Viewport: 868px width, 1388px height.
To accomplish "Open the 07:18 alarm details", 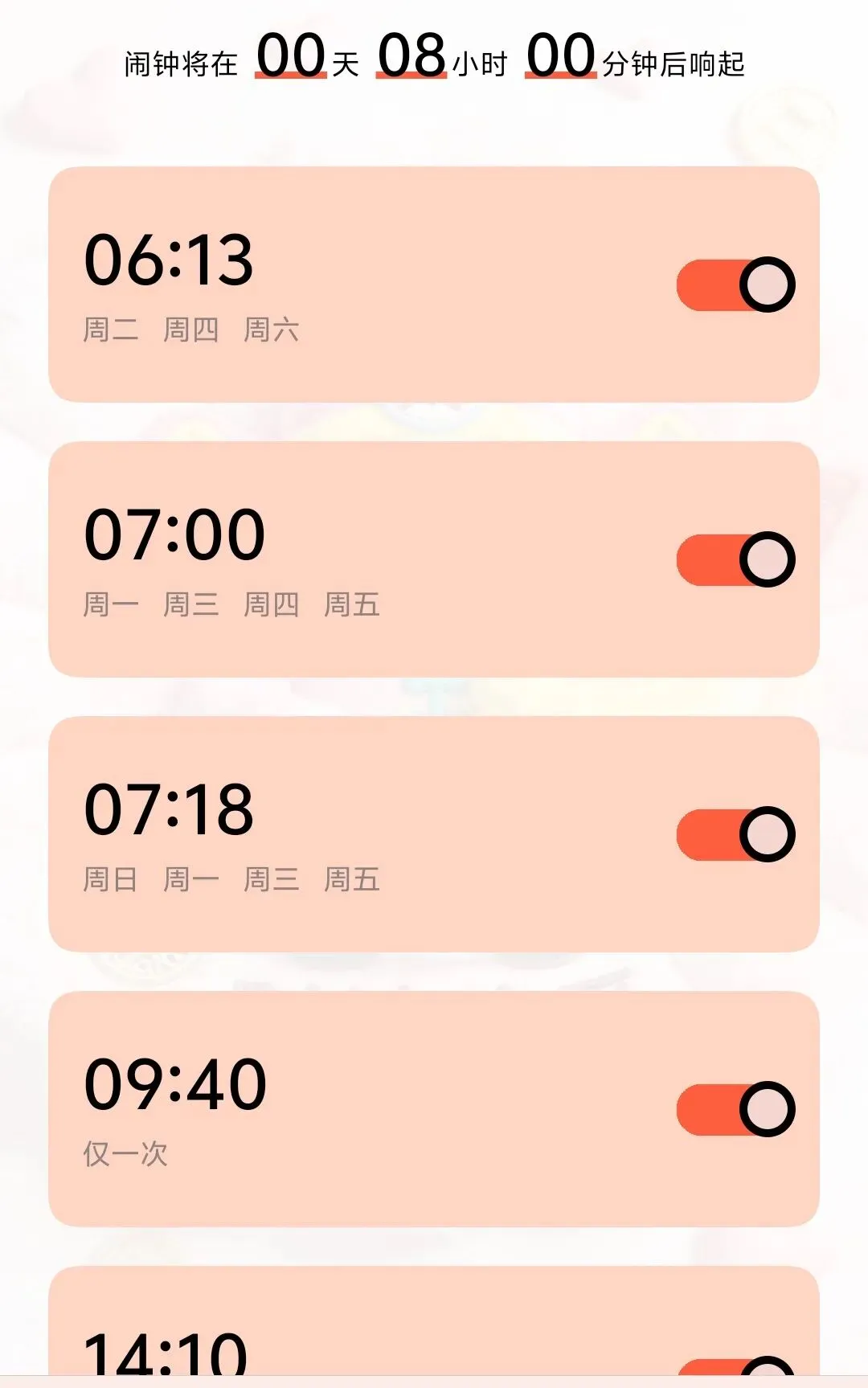I will click(x=434, y=834).
